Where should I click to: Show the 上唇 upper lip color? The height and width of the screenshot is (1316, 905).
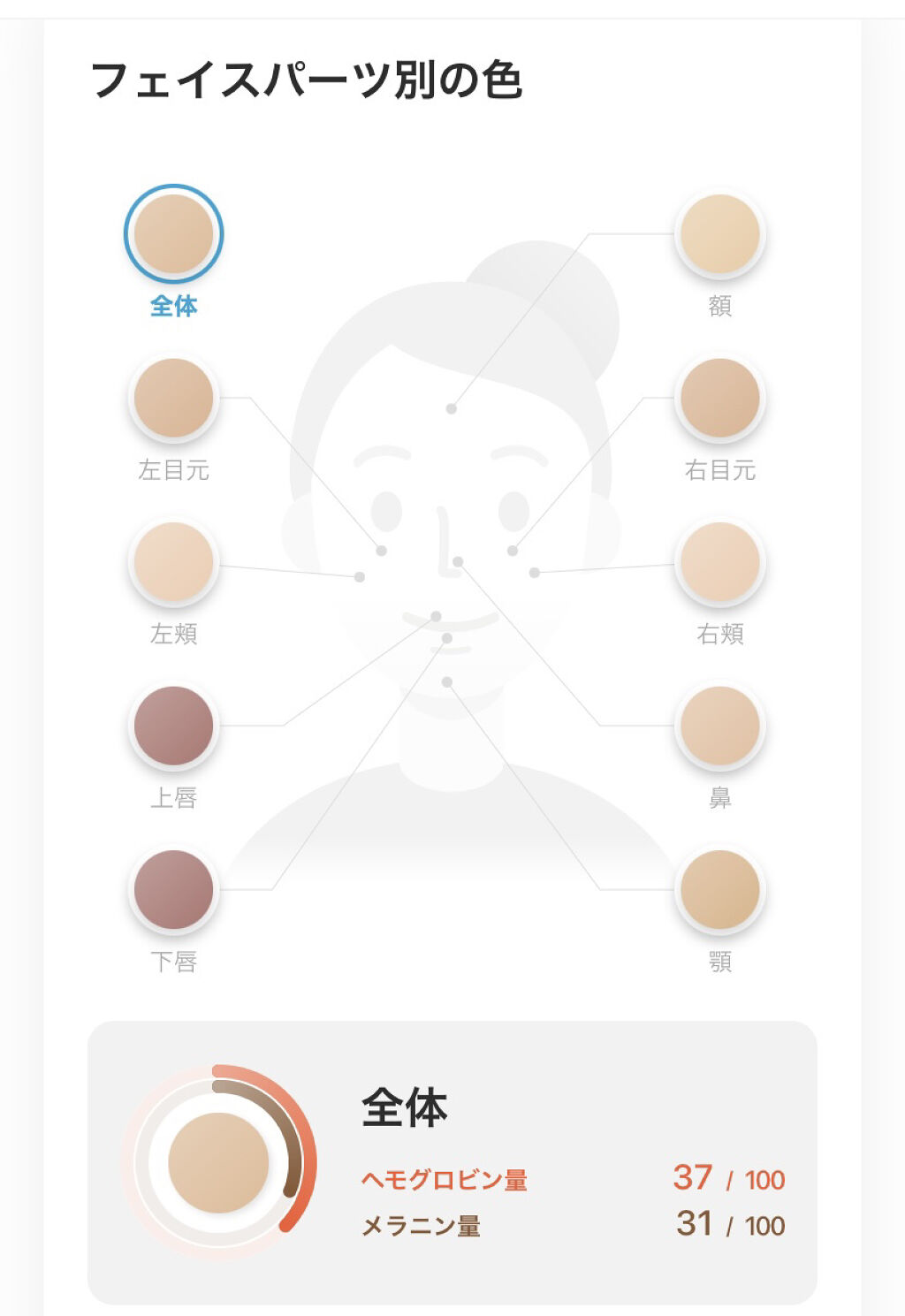coord(173,726)
